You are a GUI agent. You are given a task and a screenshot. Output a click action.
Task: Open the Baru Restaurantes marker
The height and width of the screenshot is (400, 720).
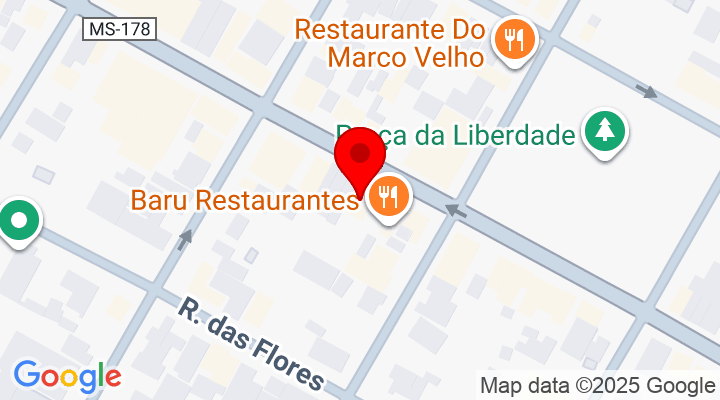(x=388, y=197)
